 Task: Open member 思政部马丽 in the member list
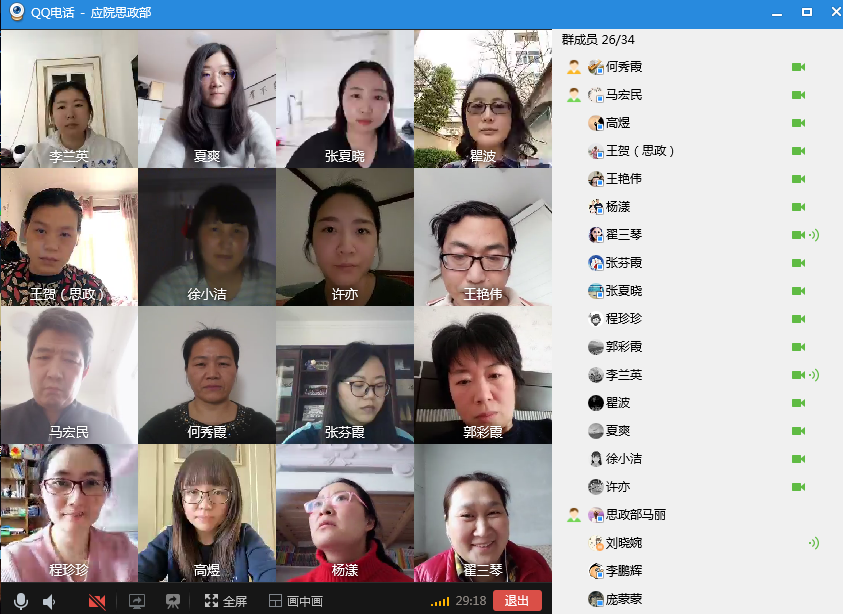tap(635, 515)
